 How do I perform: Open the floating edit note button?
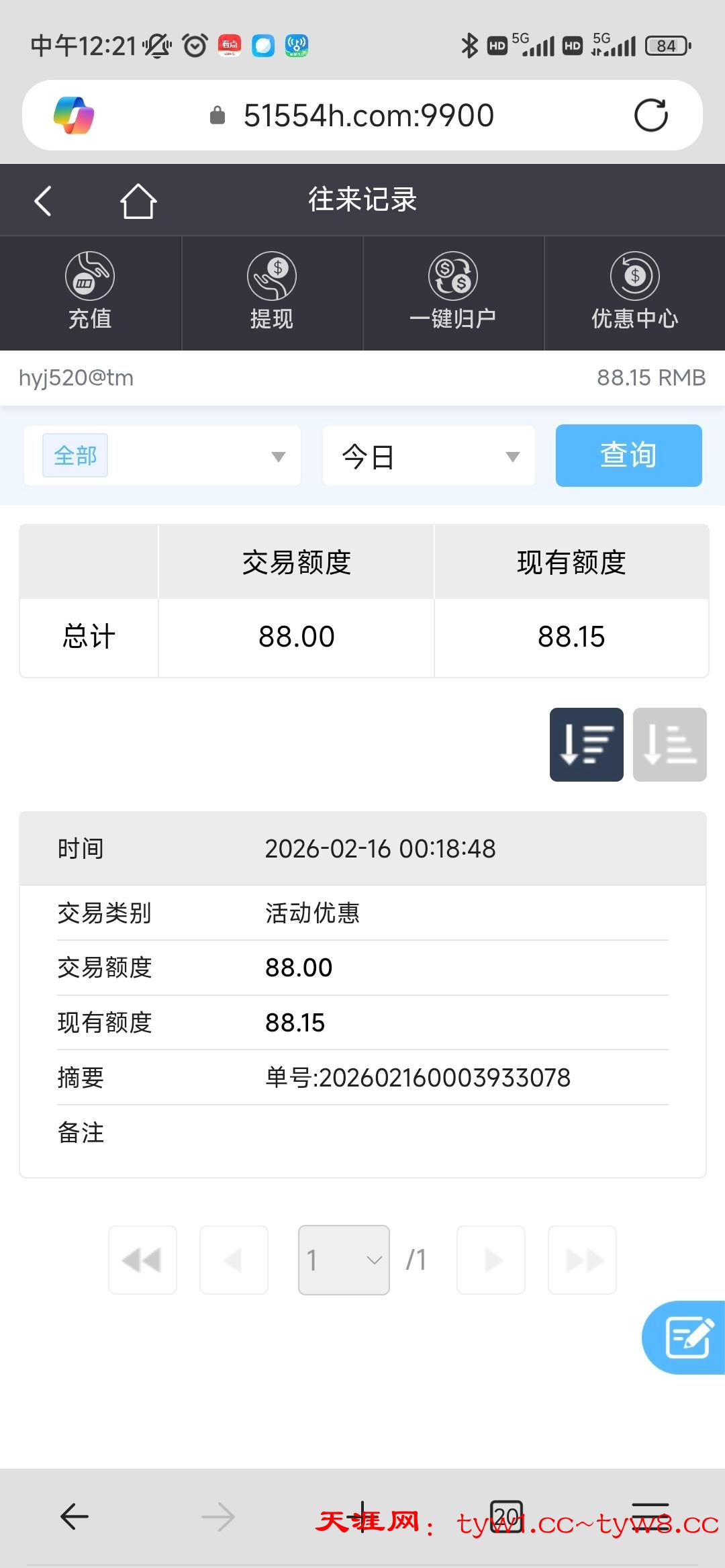(x=686, y=1338)
